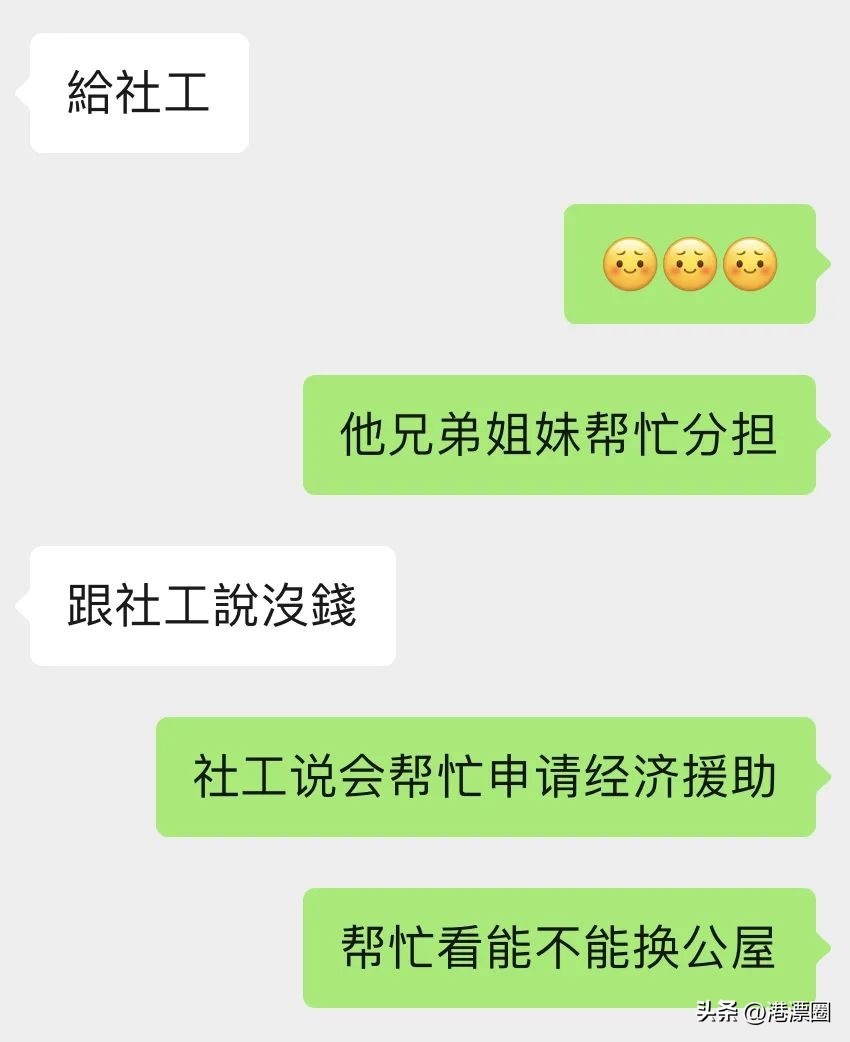Screen dimensions: 850x1042
Task: Select the middle smiling emoji icon
Action: [689, 263]
